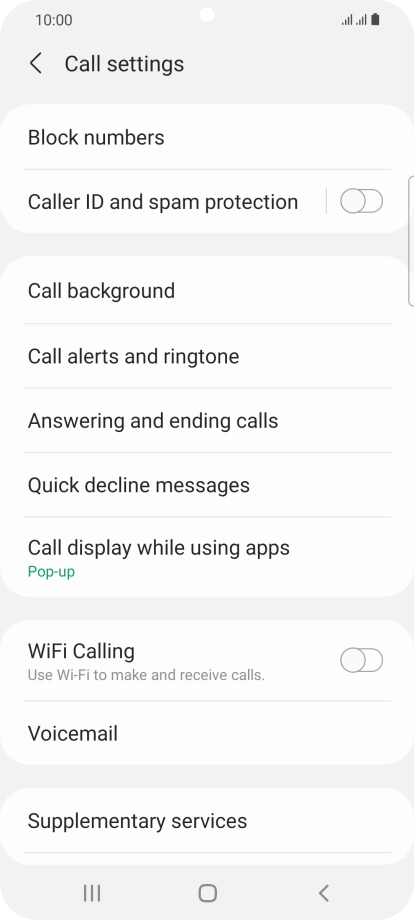414x920 pixels.
Task: Open Caller ID and spam protection details
Action: 163,202
